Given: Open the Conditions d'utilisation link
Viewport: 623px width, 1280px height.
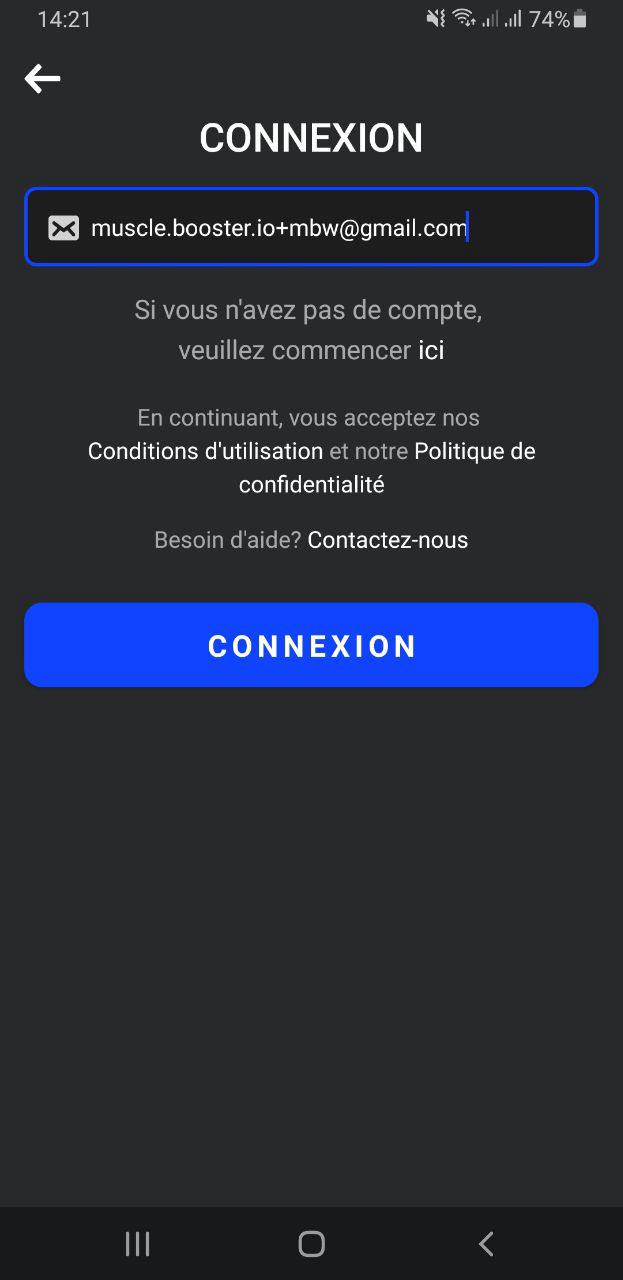Looking at the screenshot, I should (x=205, y=451).
